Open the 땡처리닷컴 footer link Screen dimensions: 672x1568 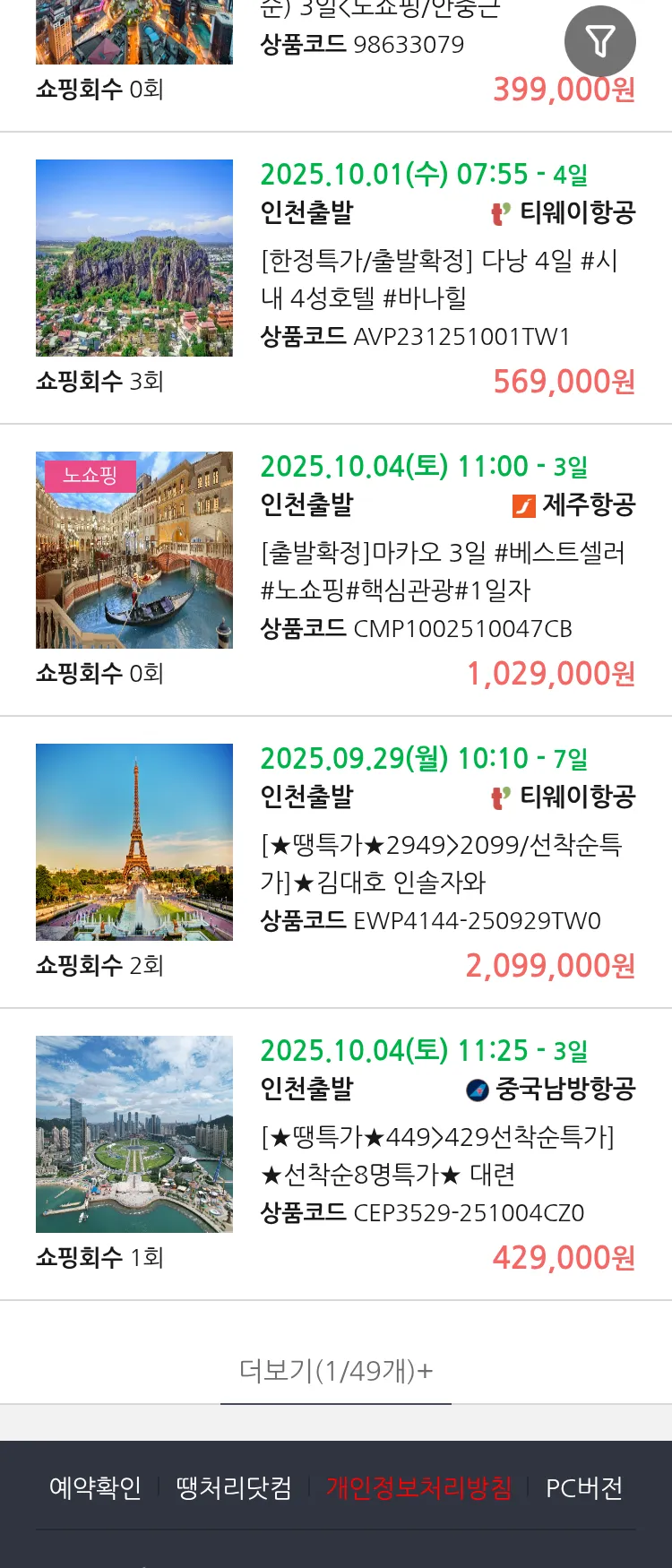point(234,1488)
